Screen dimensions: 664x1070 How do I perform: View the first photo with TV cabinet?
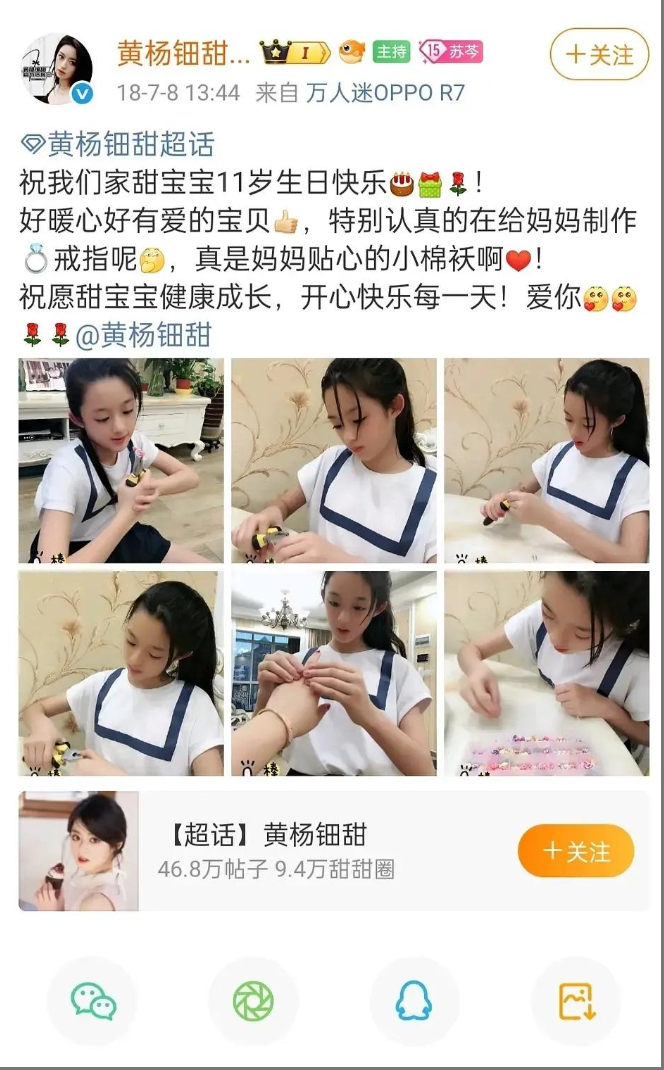click(x=121, y=461)
